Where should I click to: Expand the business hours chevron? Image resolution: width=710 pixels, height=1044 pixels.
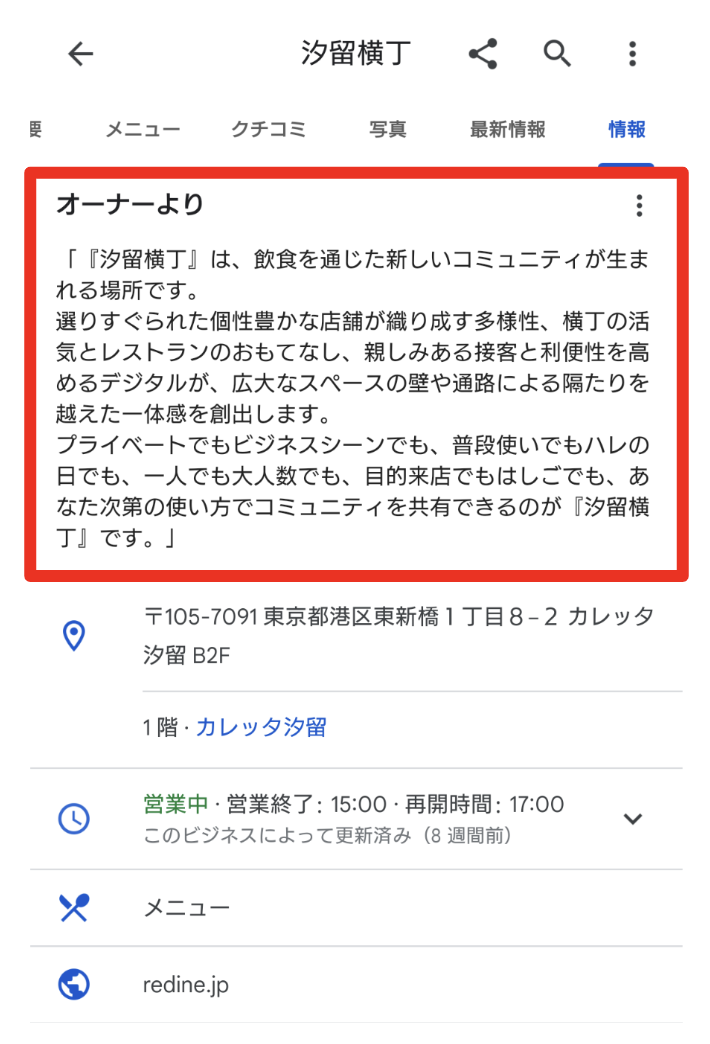coord(632,818)
